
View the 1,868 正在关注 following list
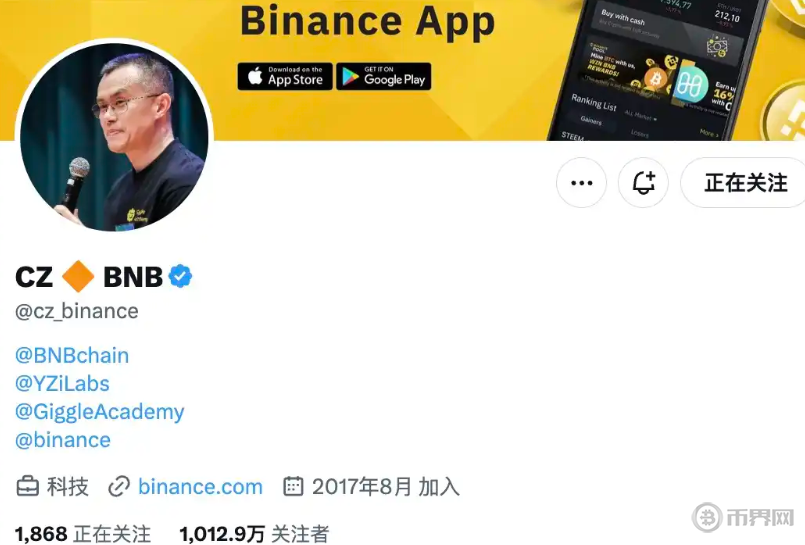[83, 534]
